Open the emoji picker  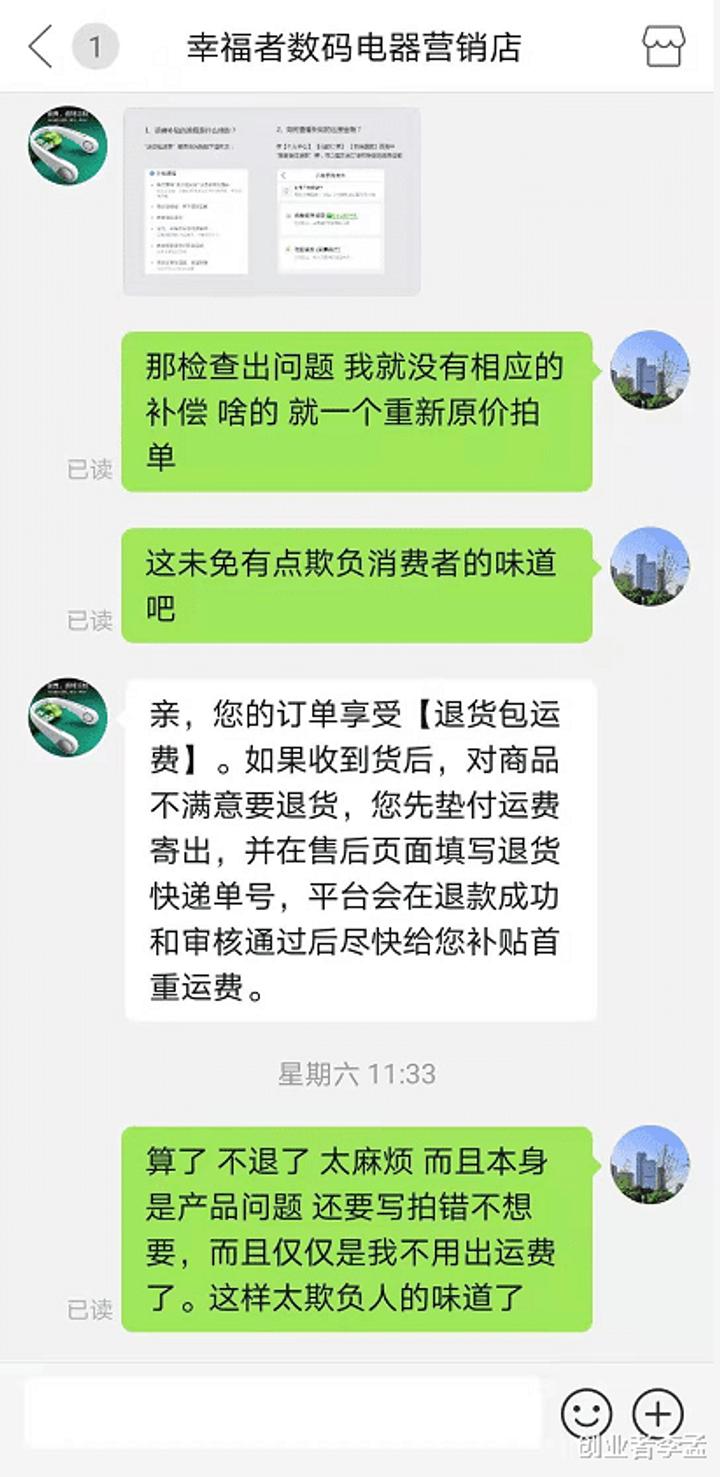pyautogui.click(x=586, y=1413)
